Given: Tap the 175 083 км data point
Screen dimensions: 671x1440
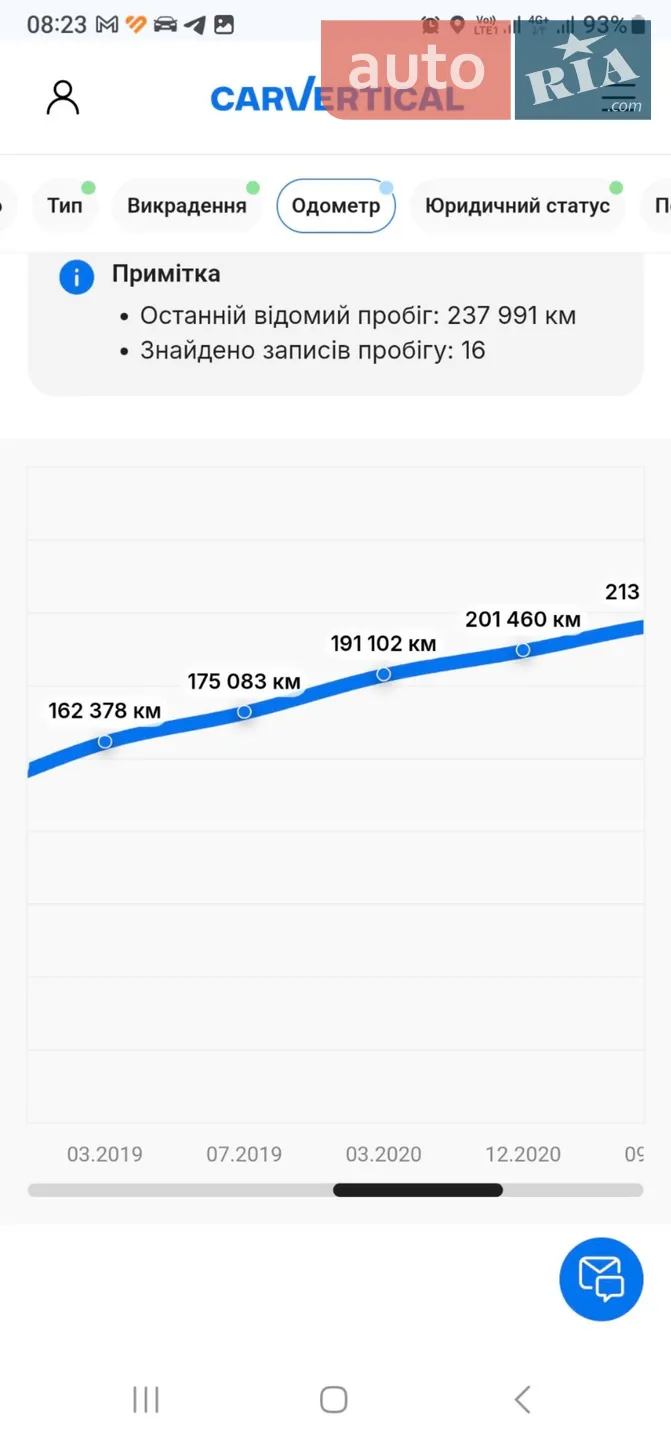Looking at the screenshot, I should 244,712.
